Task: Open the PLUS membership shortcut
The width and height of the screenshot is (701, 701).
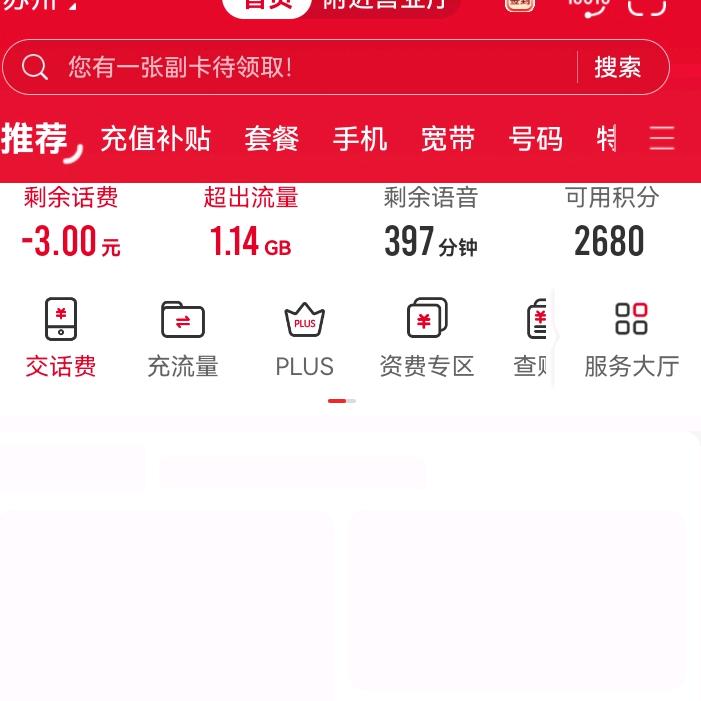Action: pyautogui.click(x=304, y=339)
